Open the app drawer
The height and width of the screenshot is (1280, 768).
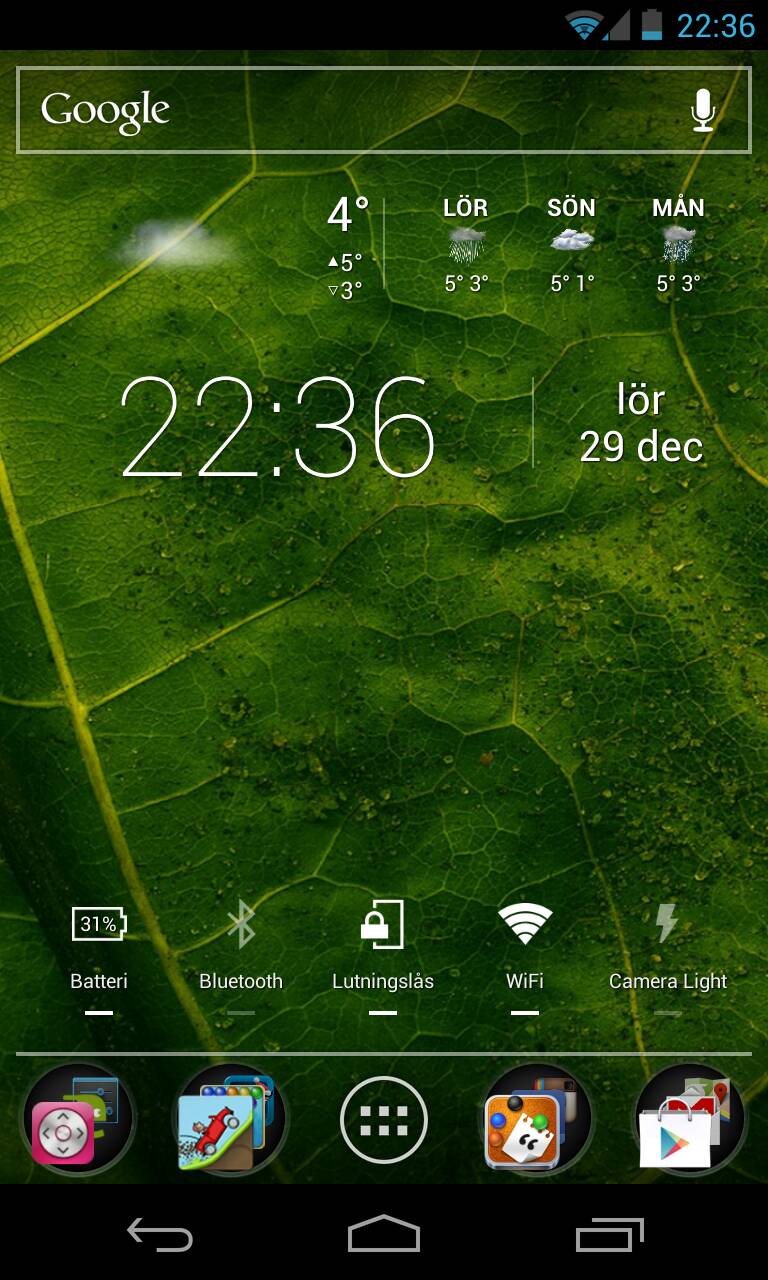tap(384, 1120)
